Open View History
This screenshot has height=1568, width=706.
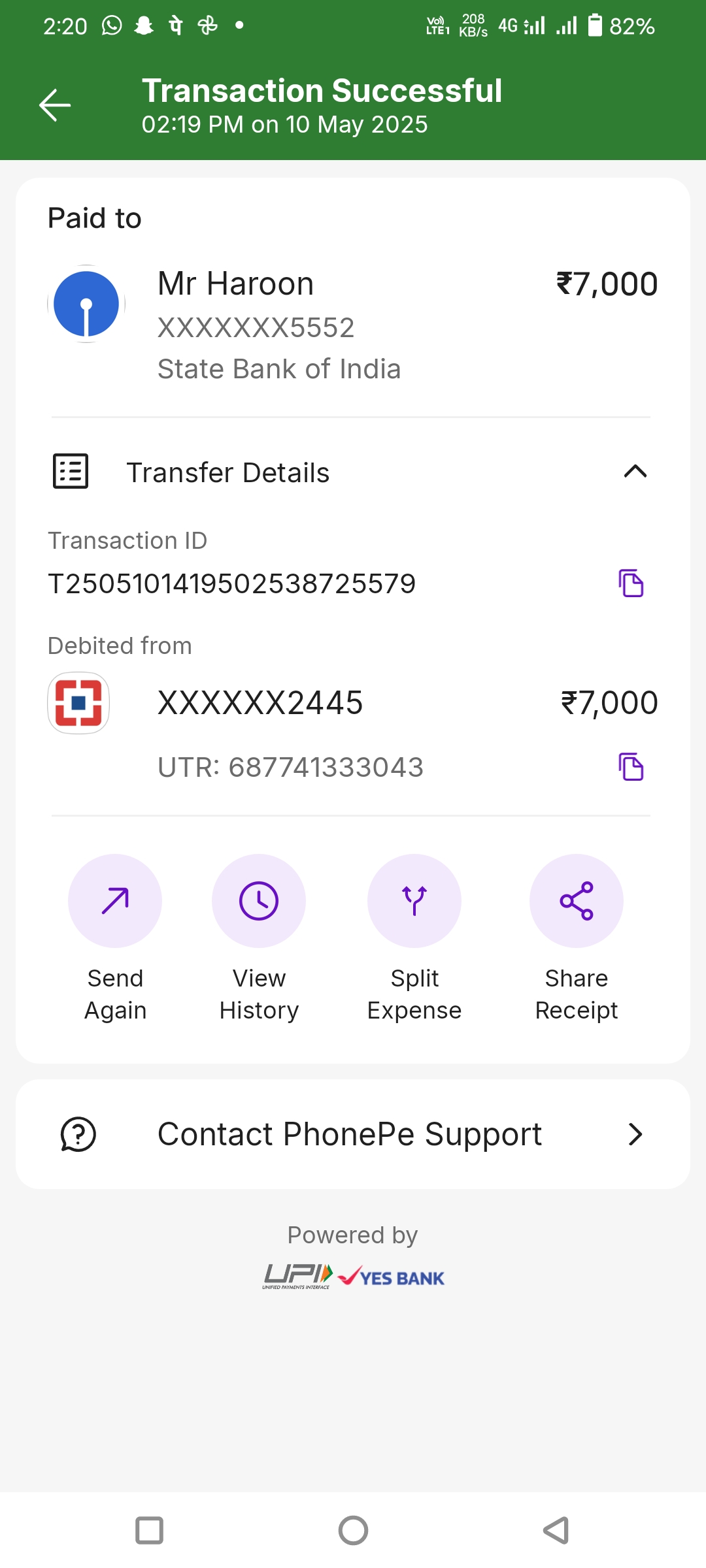[x=259, y=901]
